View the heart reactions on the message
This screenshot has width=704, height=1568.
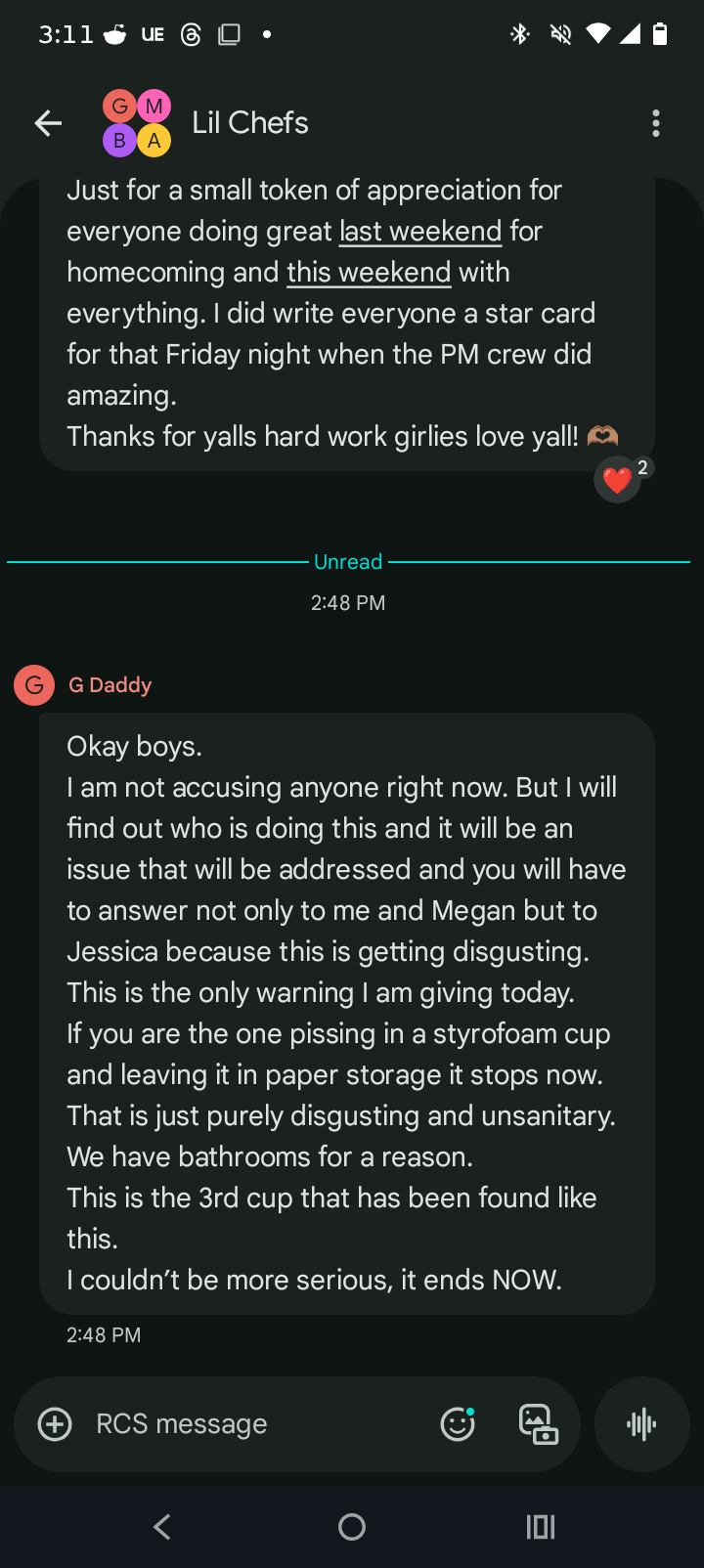coord(620,479)
